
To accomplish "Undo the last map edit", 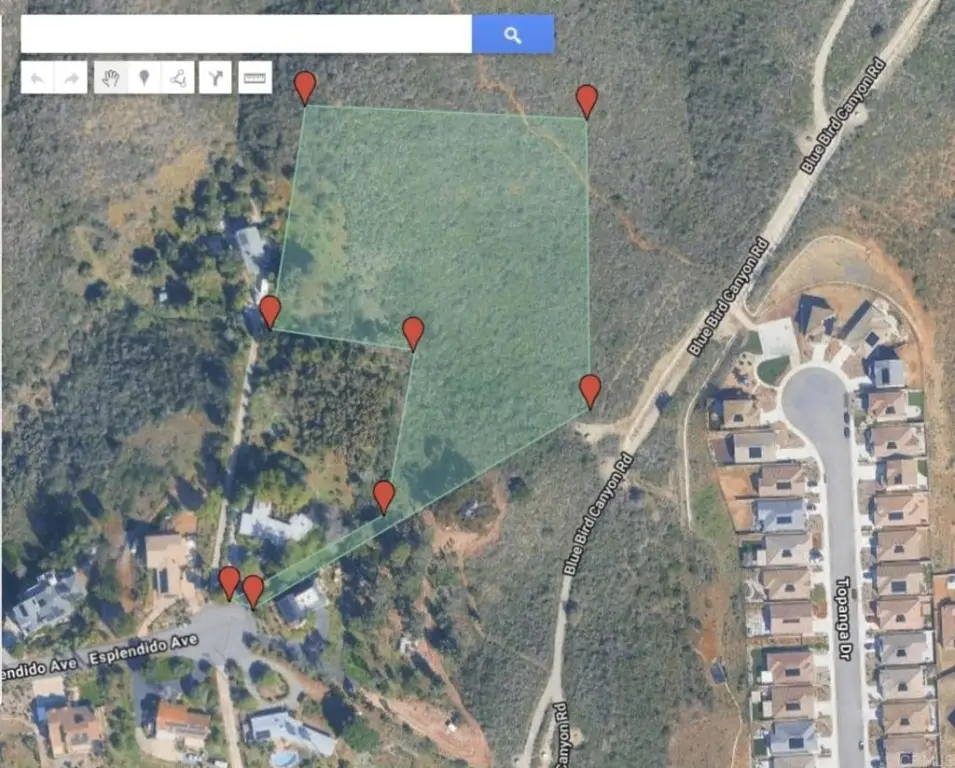I will (37, 78).
